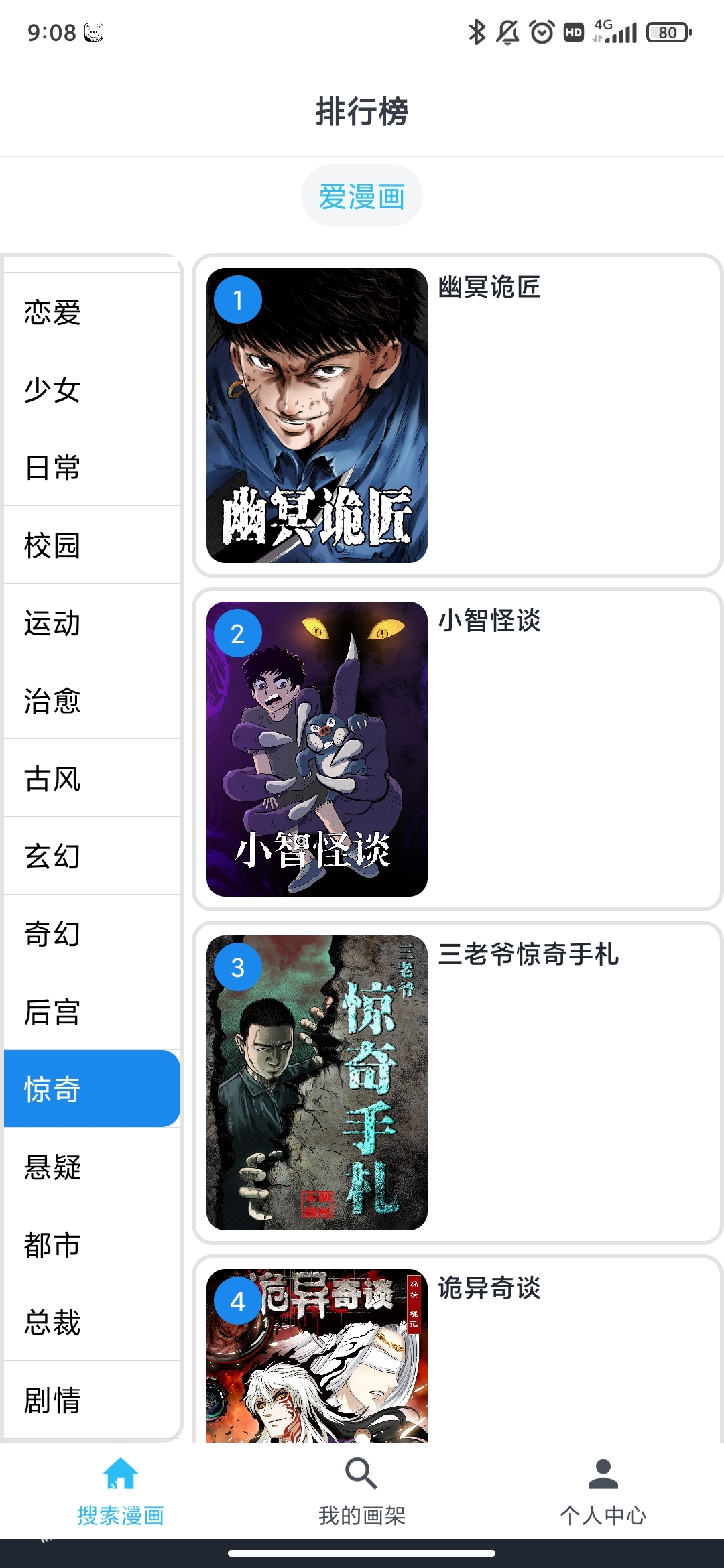Switch to the 少女 category
The height and width of the screenshot is (1568, 724).
[92, 389]
